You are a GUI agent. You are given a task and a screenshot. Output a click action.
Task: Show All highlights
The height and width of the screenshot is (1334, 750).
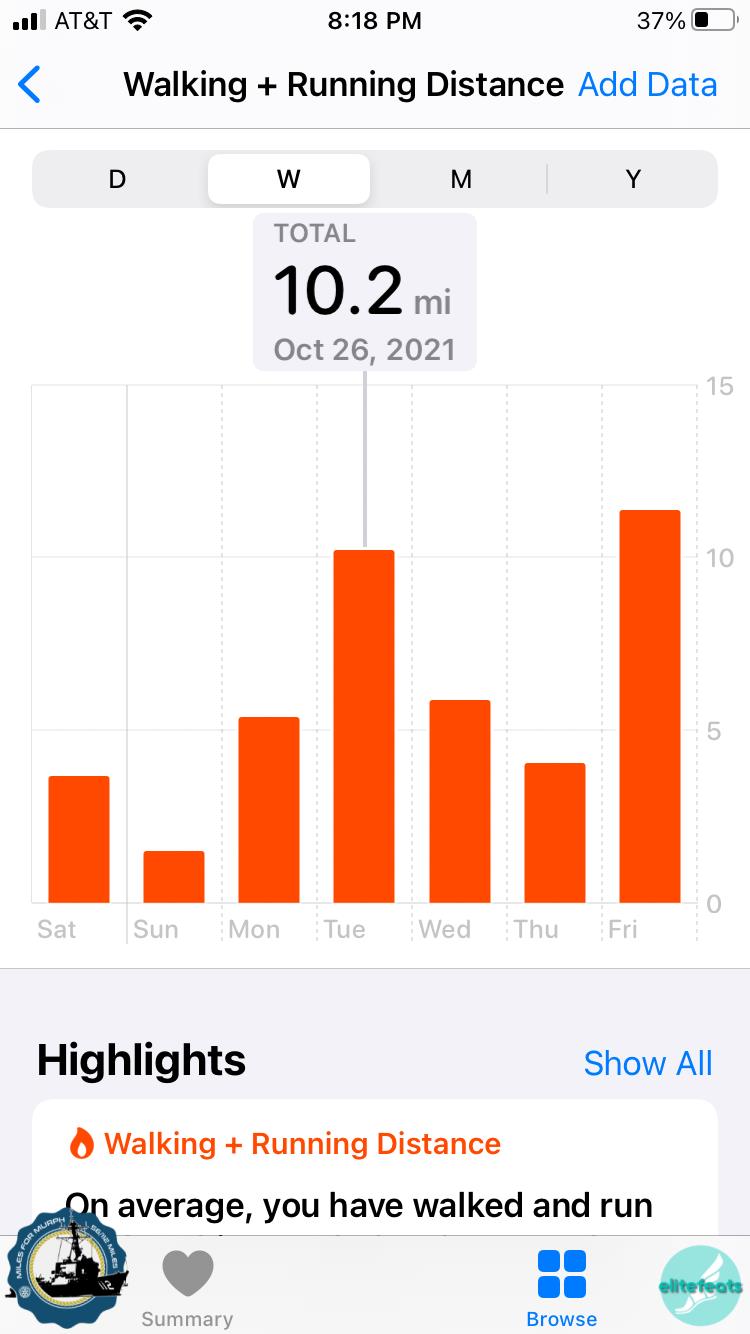[648, 1063]
